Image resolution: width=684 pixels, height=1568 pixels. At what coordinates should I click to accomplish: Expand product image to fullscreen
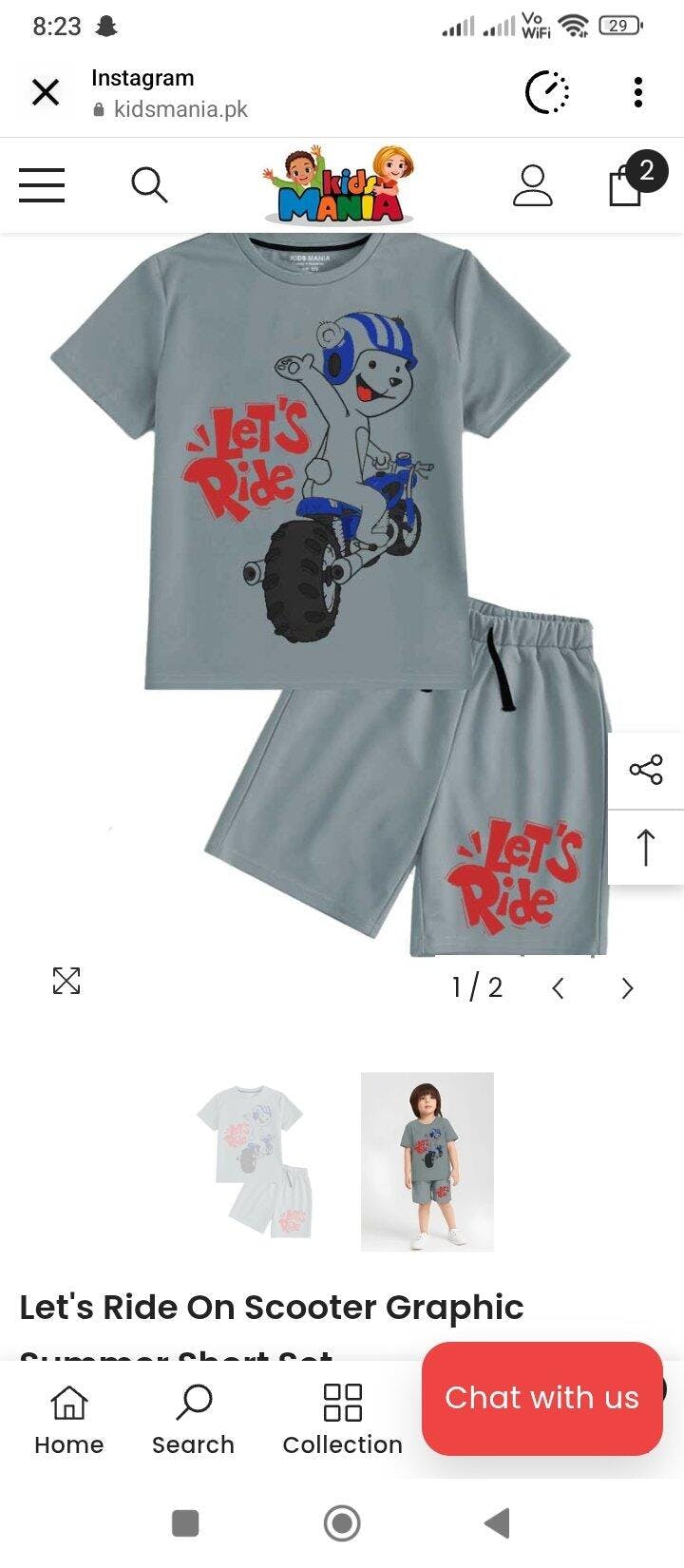pyautogui.click(x=66, y=981)
